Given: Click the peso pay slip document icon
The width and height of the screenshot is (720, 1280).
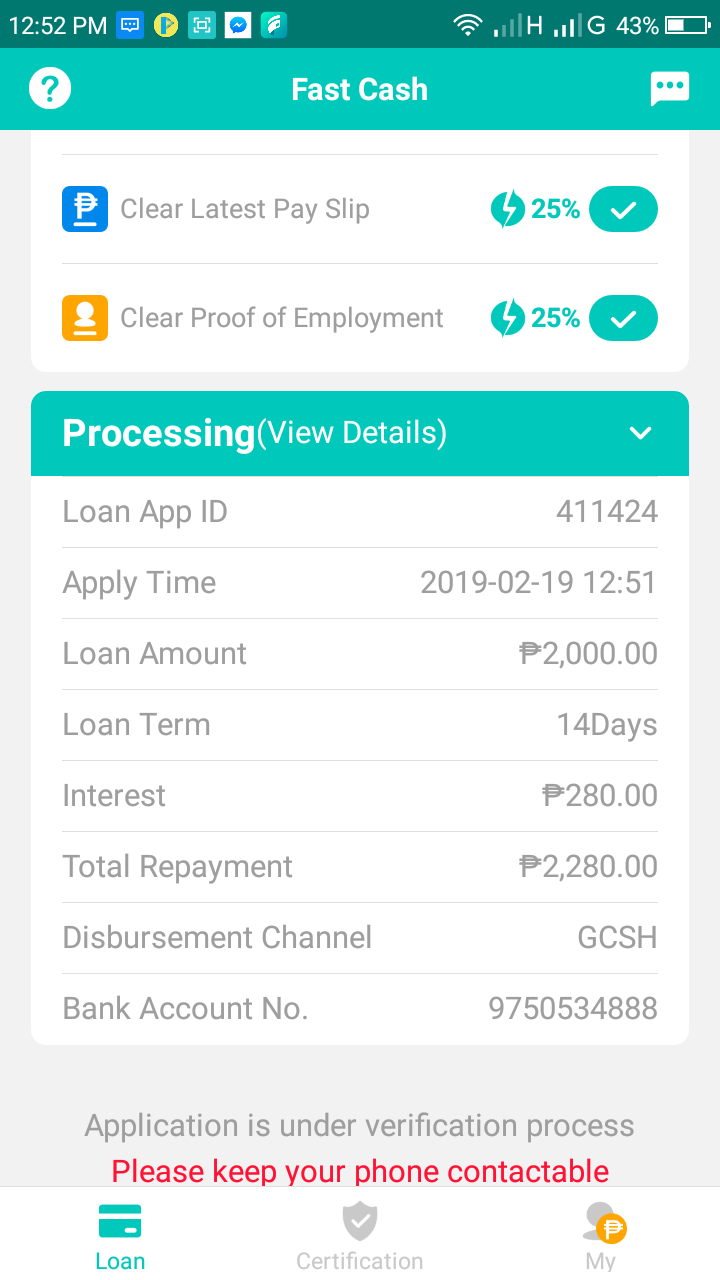Looking at the screenshot, I should coord(85,209).
